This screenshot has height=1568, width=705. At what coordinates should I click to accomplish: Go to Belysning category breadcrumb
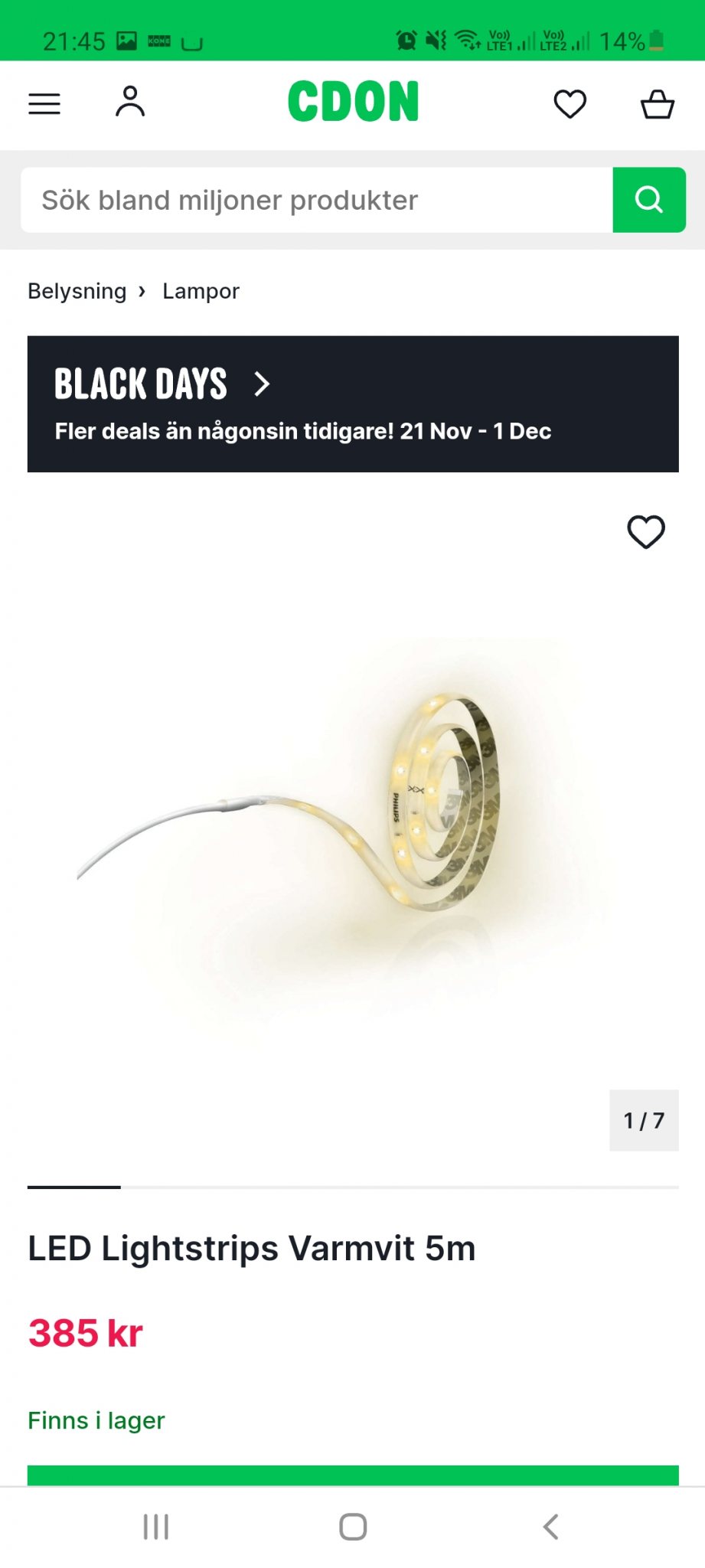[77, 291]
